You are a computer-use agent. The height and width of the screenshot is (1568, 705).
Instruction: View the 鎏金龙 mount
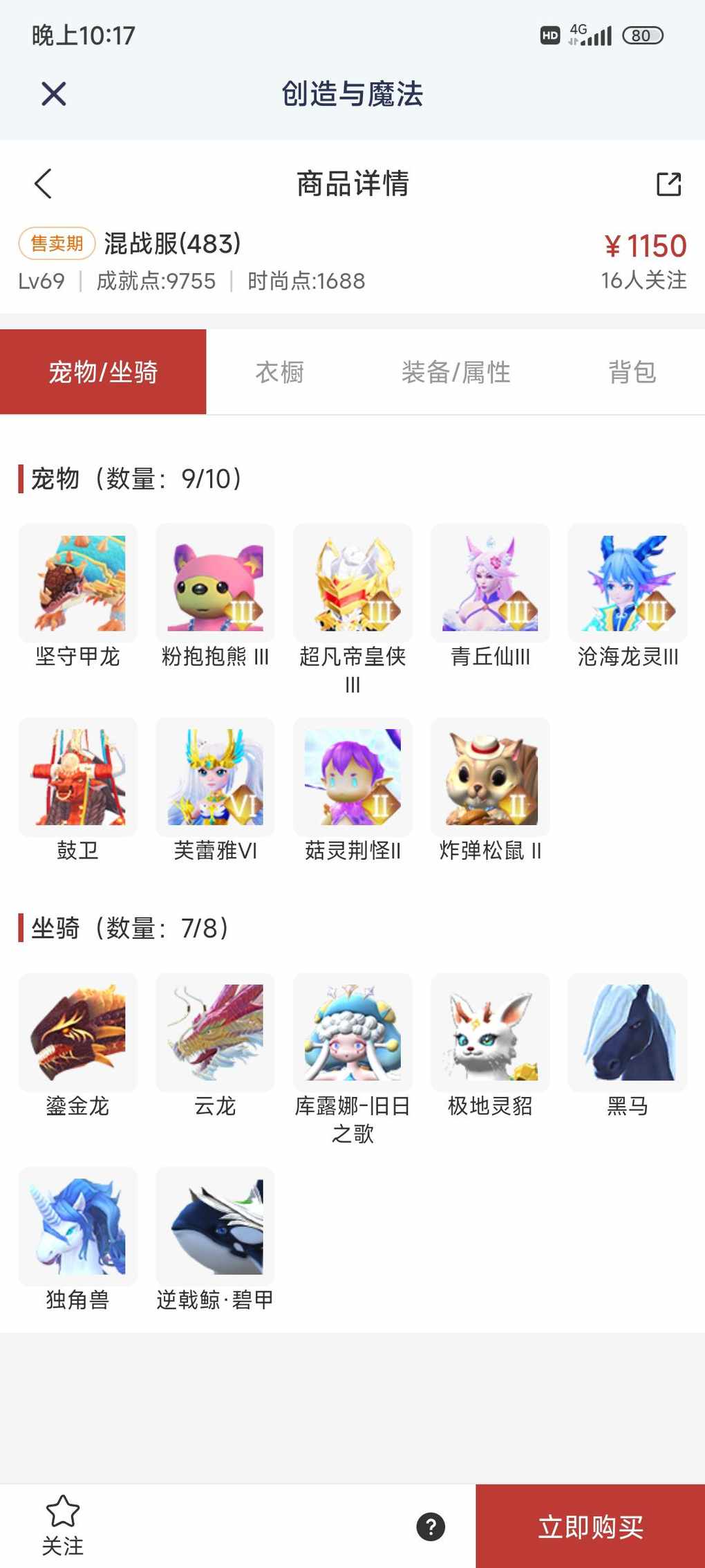point(78,1033)
